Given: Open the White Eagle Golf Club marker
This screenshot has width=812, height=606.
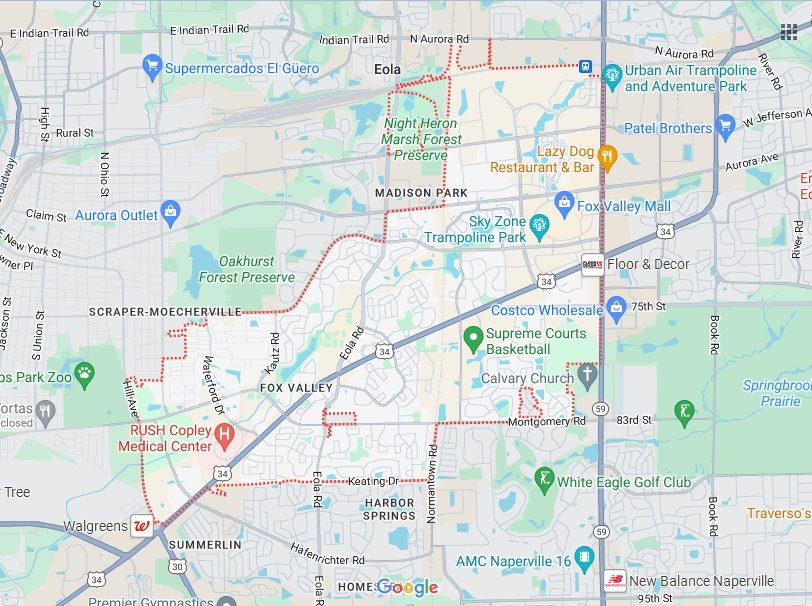Looking at the screenshot, I should [544, 481].
